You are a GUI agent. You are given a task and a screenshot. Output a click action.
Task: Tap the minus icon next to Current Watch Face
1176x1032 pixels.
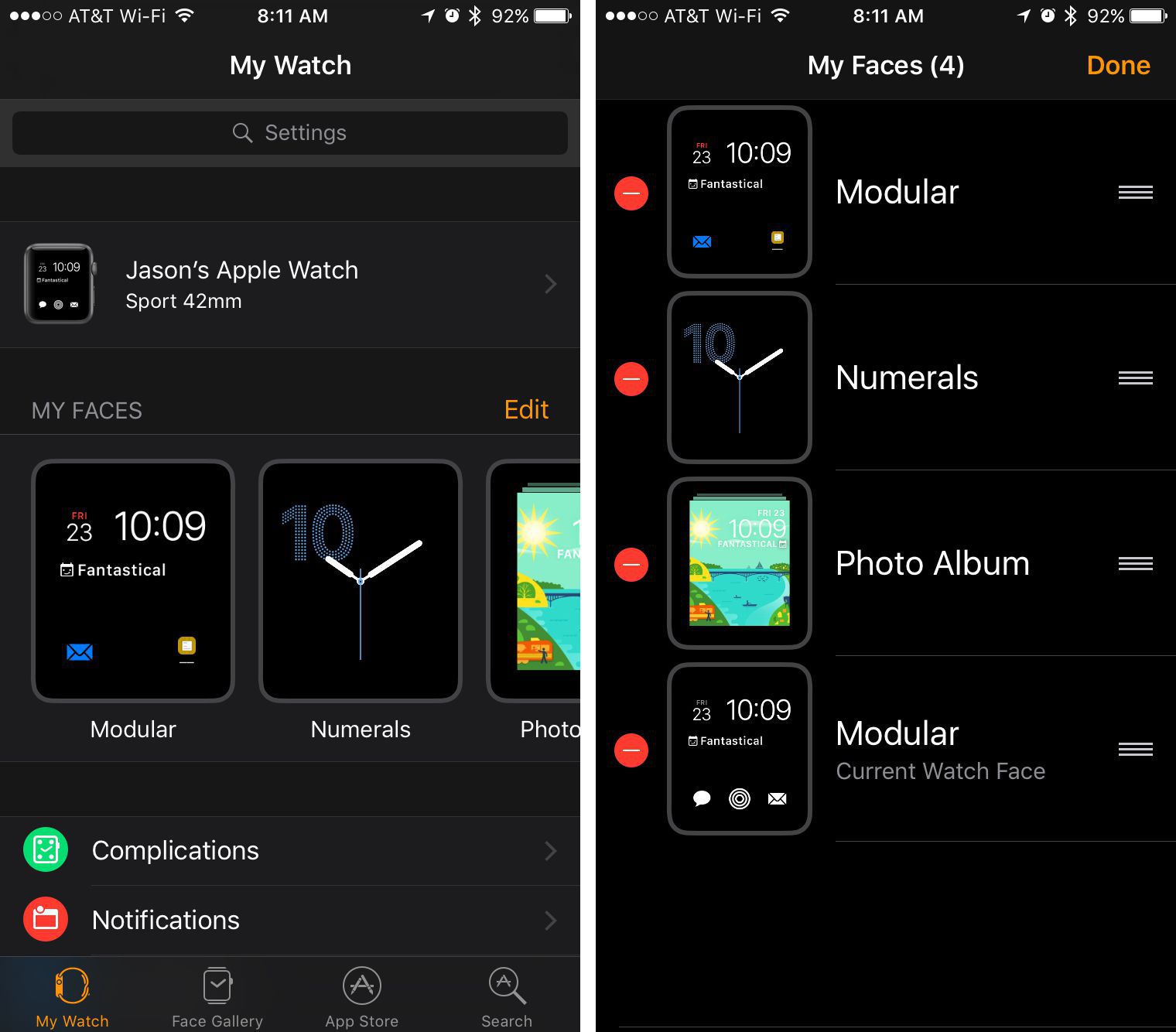(x=631, y=750)
